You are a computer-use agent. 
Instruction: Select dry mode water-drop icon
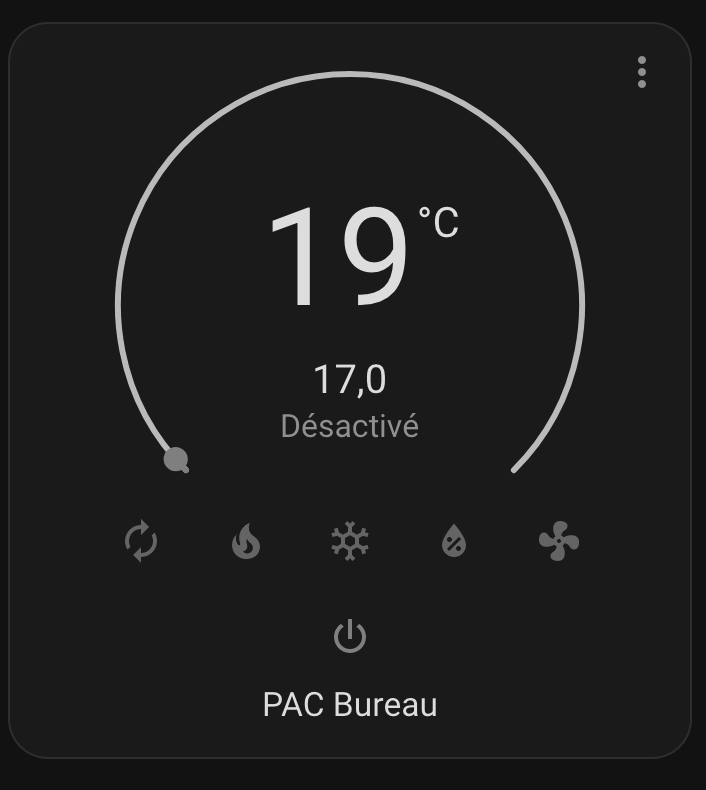[x=454, y=542]
